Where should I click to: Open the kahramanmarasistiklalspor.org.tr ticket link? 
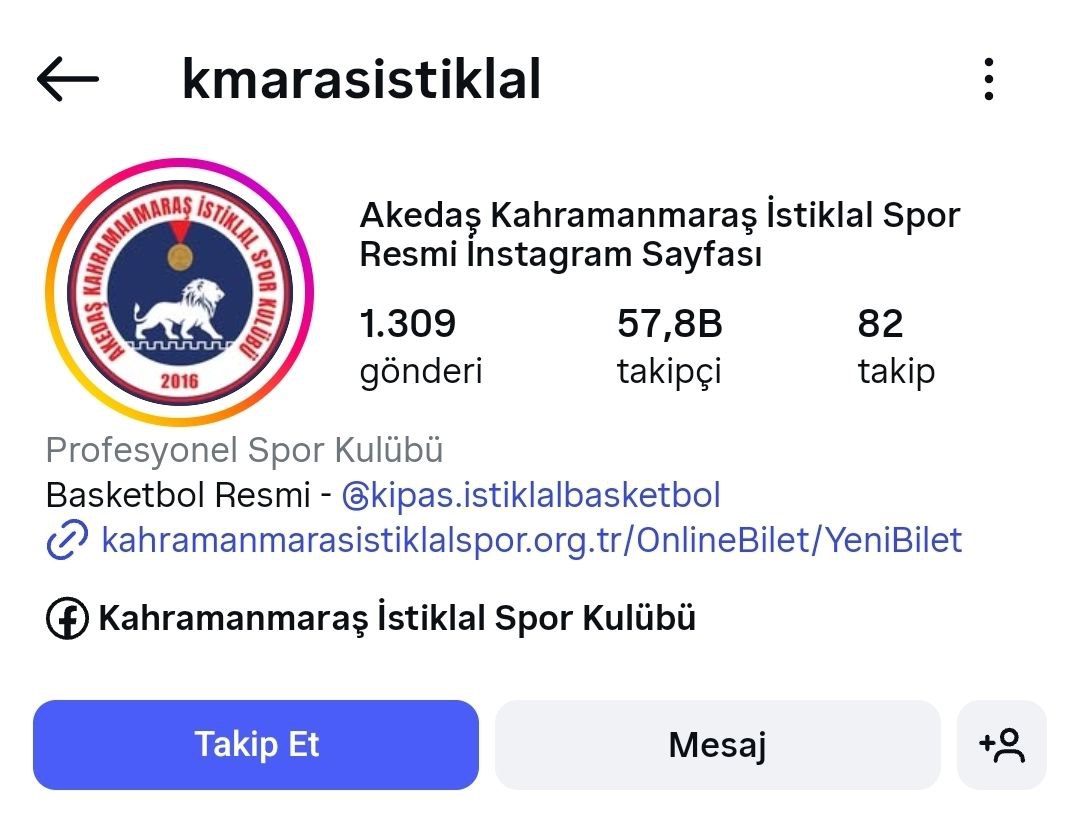click(x=531, y=541)
